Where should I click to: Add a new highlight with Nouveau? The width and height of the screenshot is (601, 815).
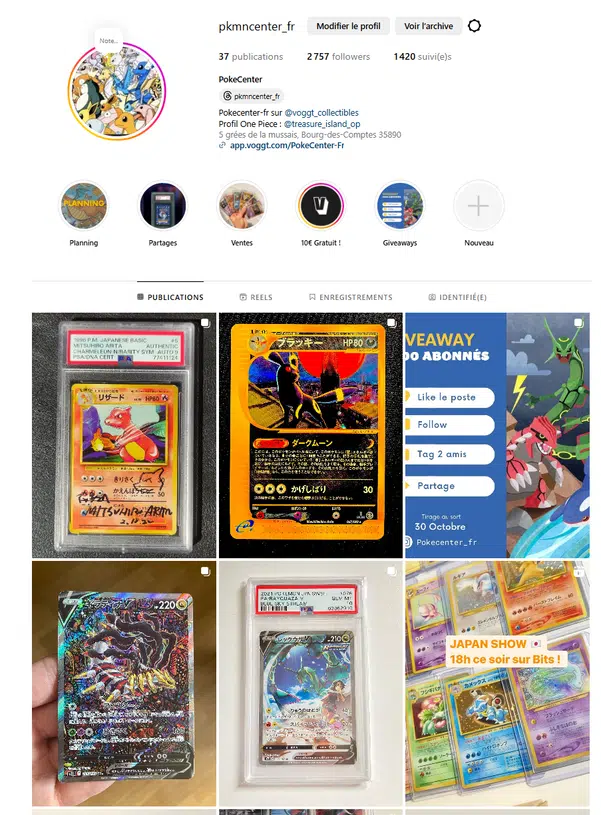coord(478,207)
